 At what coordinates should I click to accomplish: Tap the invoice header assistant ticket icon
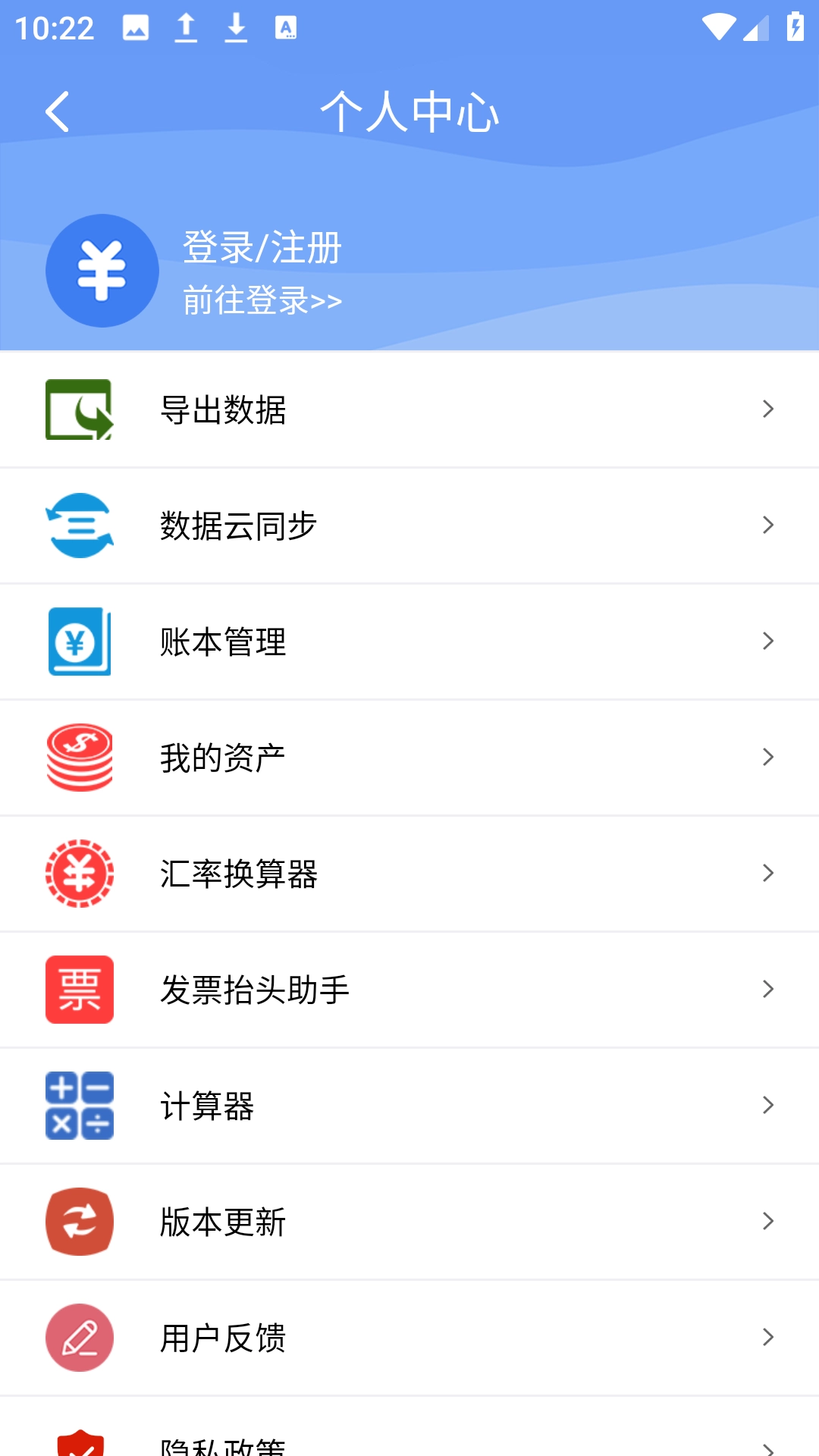[x=80, y=989]
